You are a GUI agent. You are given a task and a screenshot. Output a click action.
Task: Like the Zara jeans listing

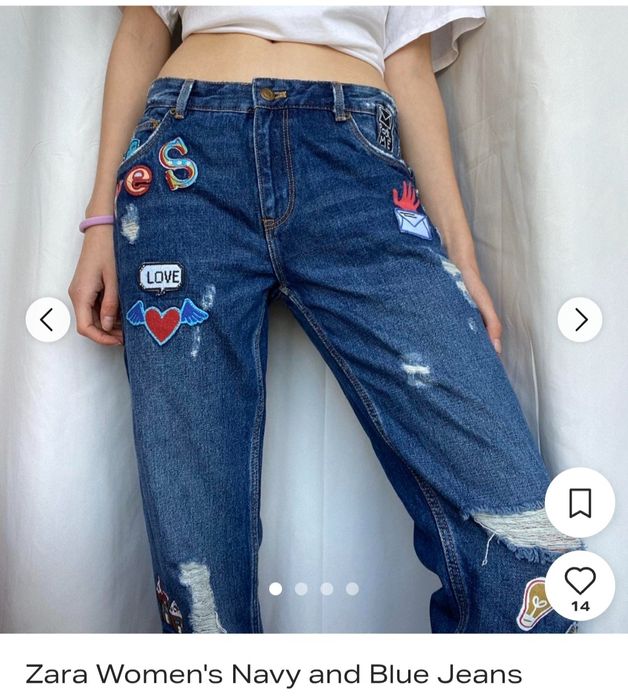(x=580, y=584)
